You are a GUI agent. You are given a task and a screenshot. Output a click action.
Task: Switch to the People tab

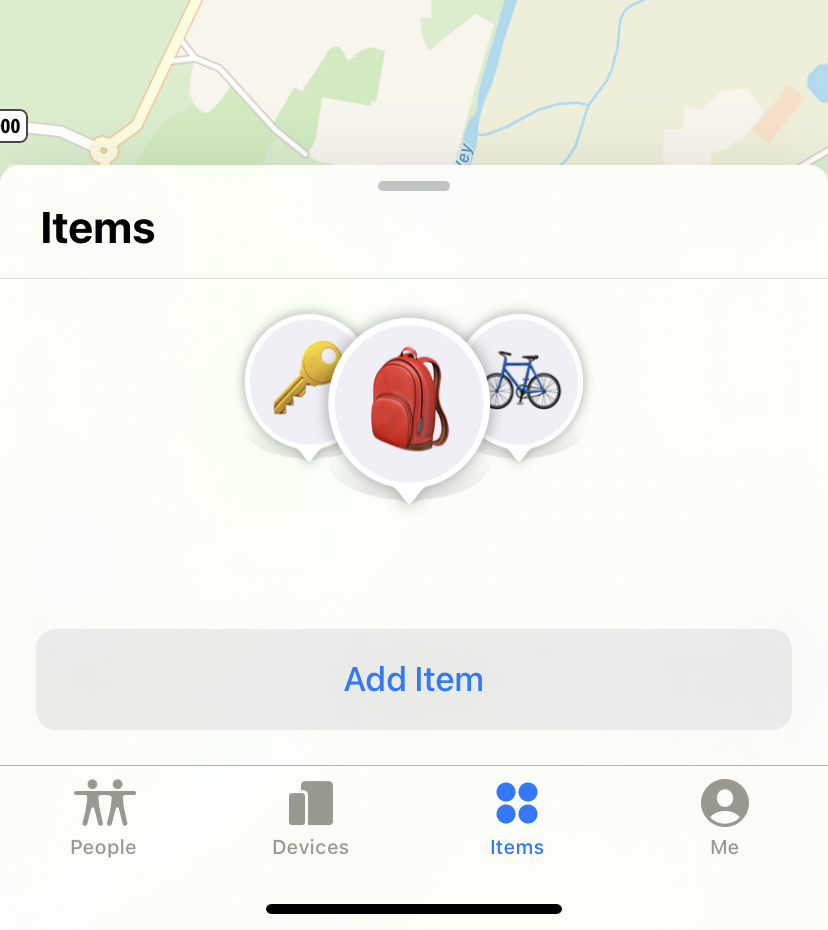(x=104, y=817)
